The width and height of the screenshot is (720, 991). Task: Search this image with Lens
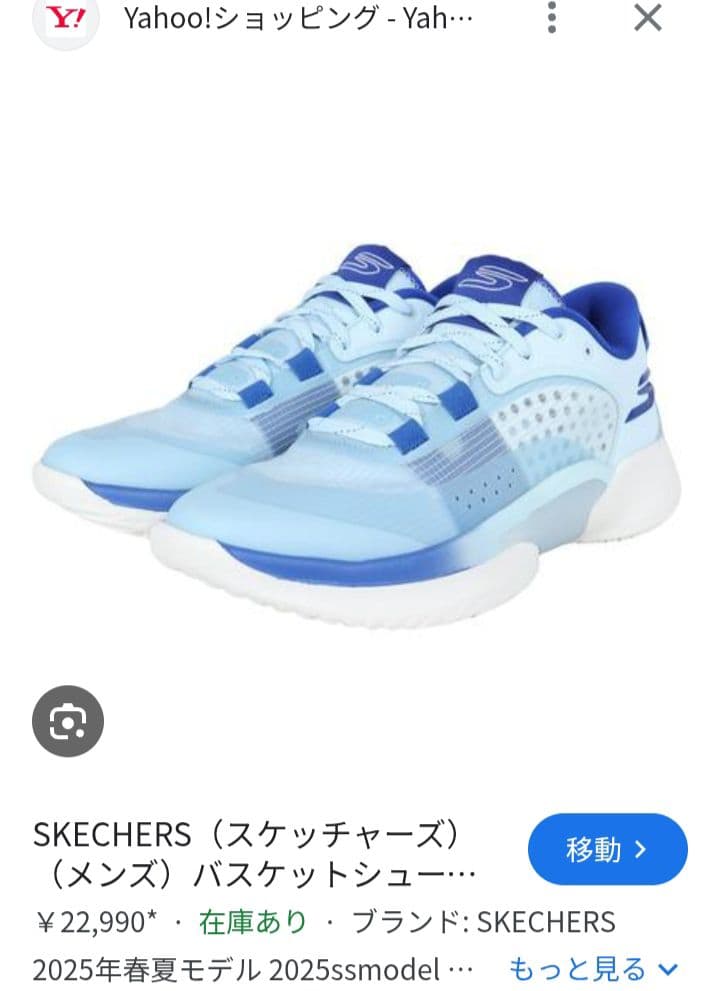(67, 720)
